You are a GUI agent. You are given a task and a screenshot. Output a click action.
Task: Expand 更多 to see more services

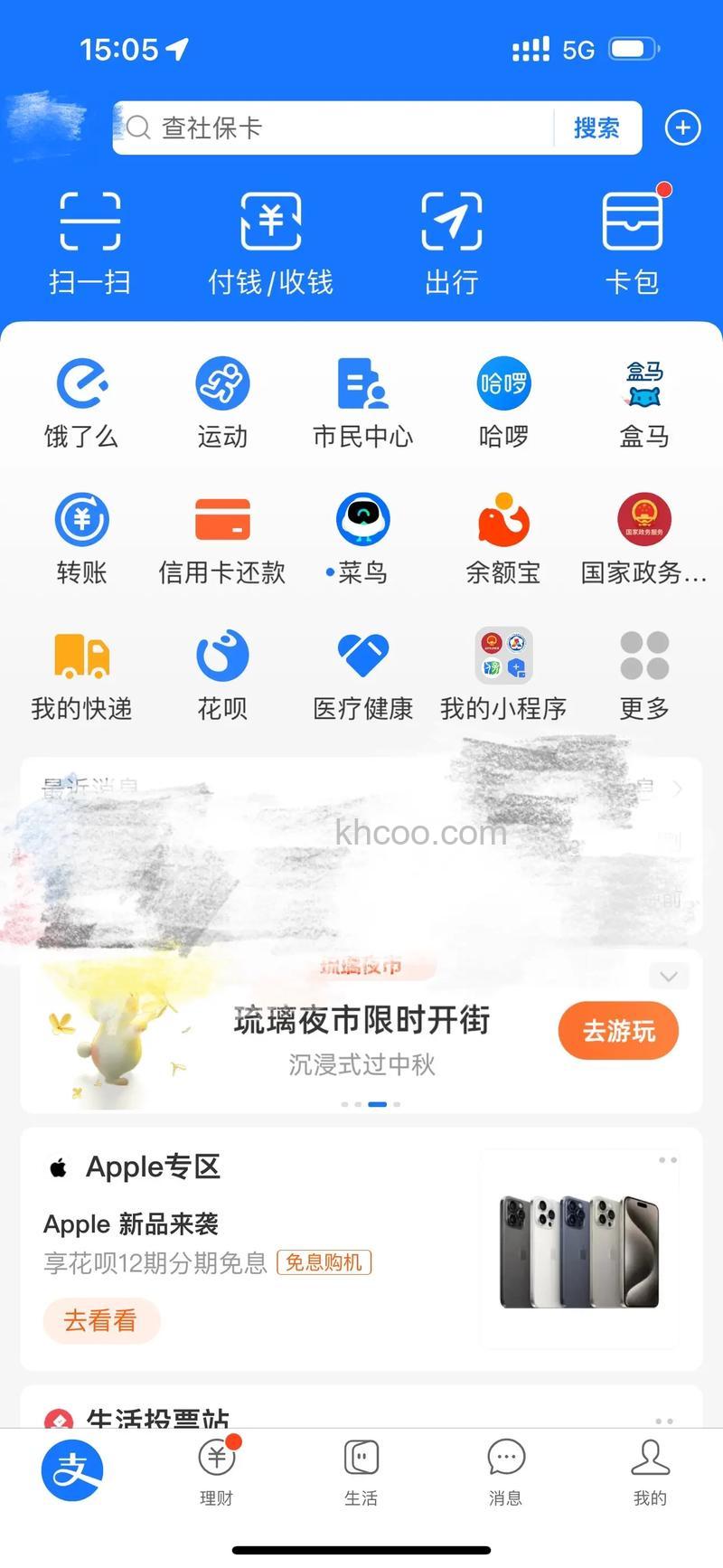643,673
